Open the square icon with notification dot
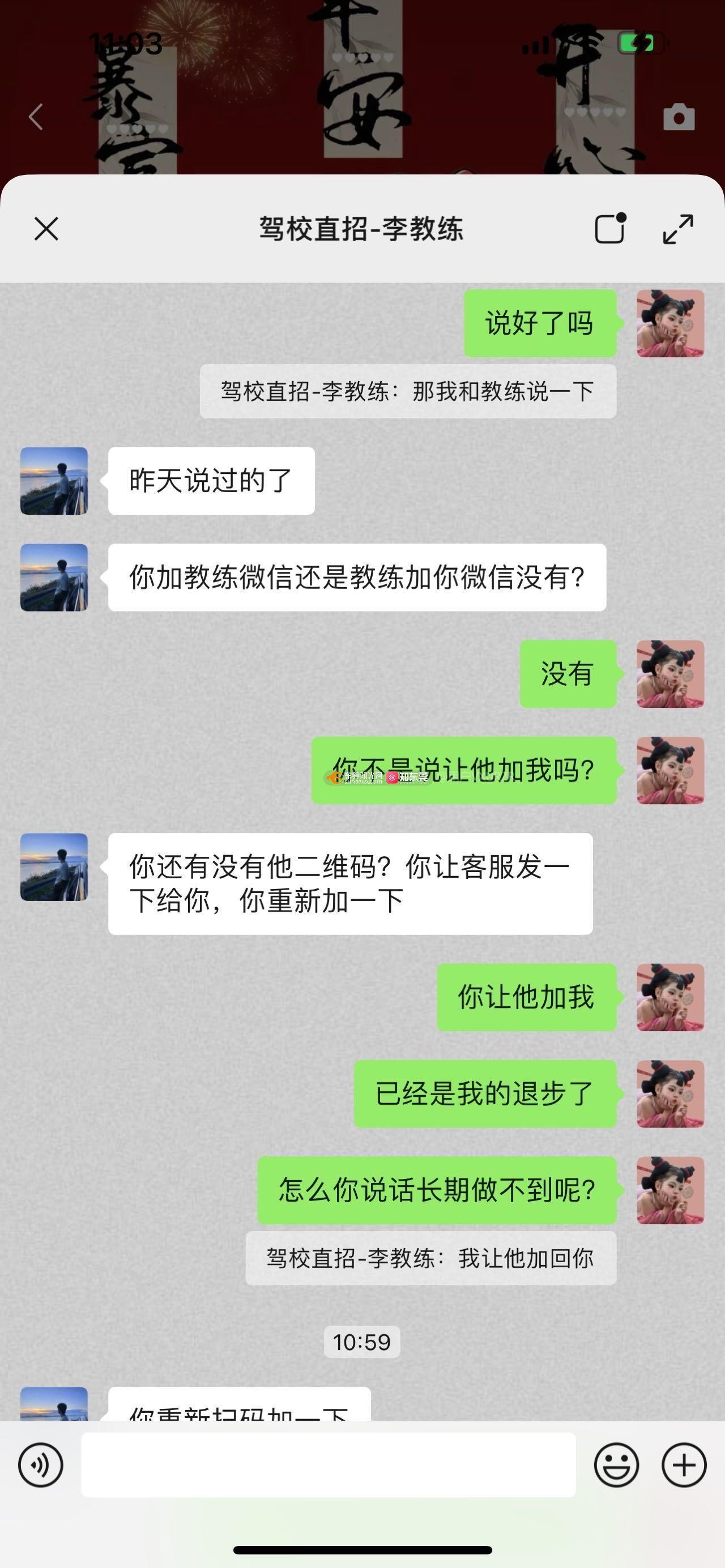Image resolution: width=725 pixels, height=1568 pixels. coord(610,229)
